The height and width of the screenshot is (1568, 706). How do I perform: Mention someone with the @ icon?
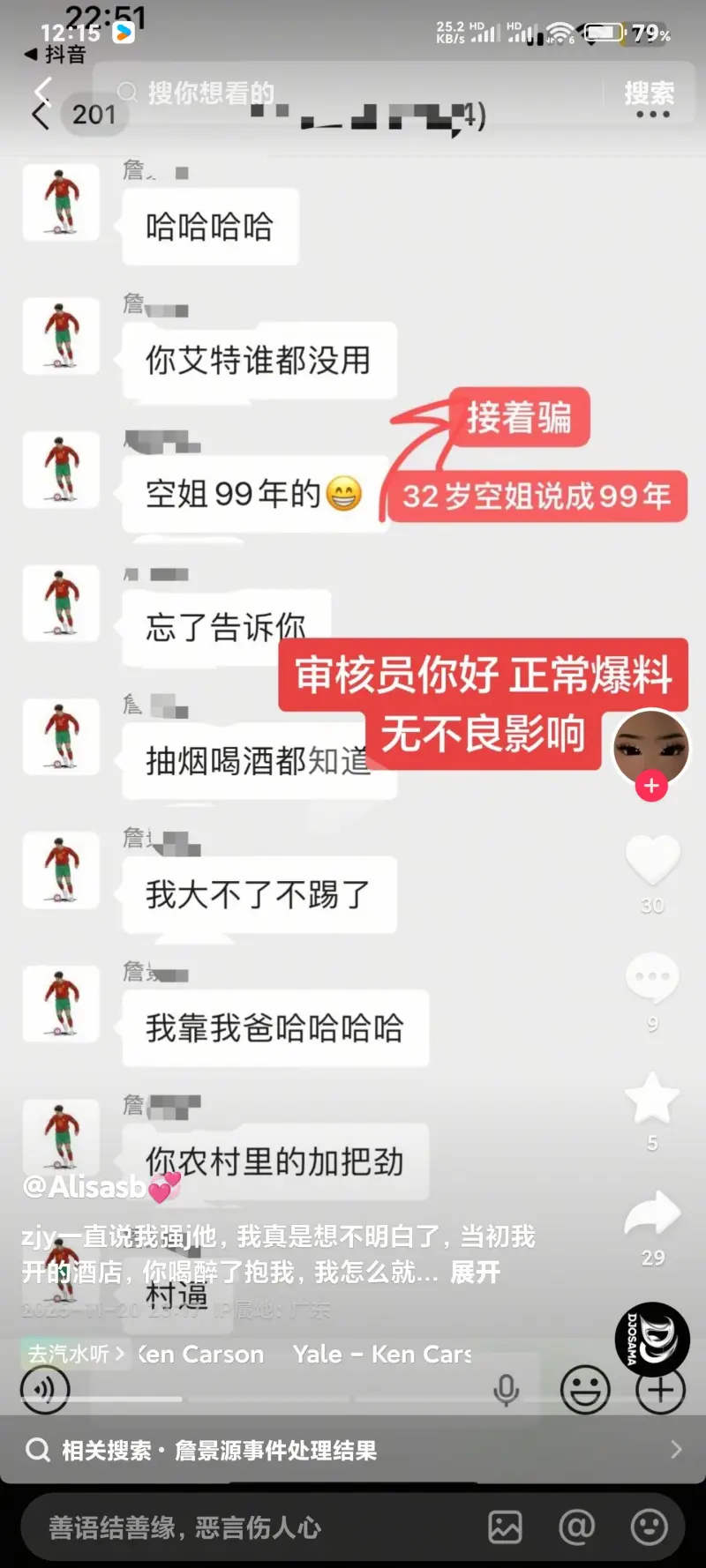[x=576, y=1527]
